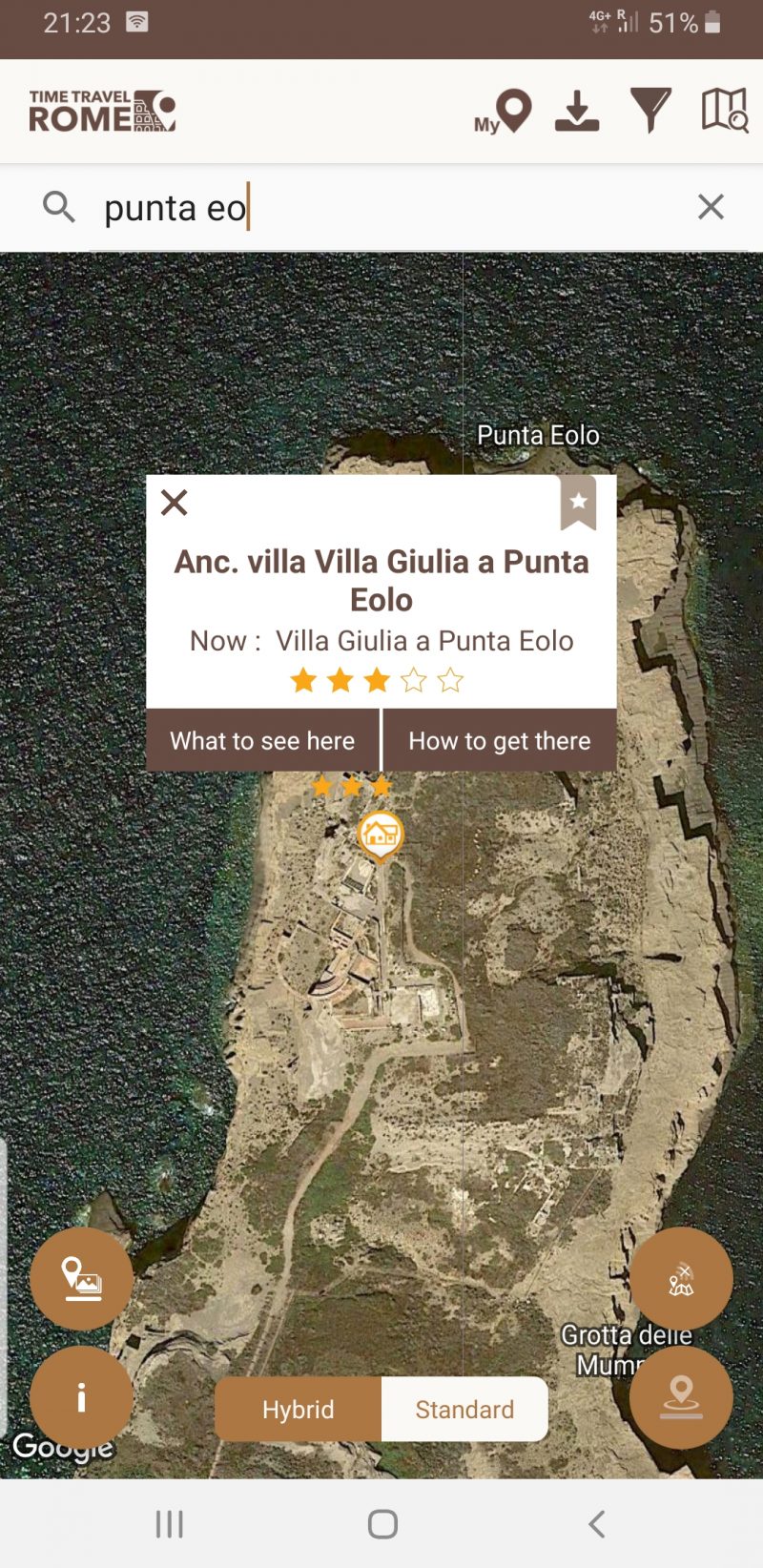Dismiss the Villa Giulia info card
The image size is (763, 1568).
point(174,503)
